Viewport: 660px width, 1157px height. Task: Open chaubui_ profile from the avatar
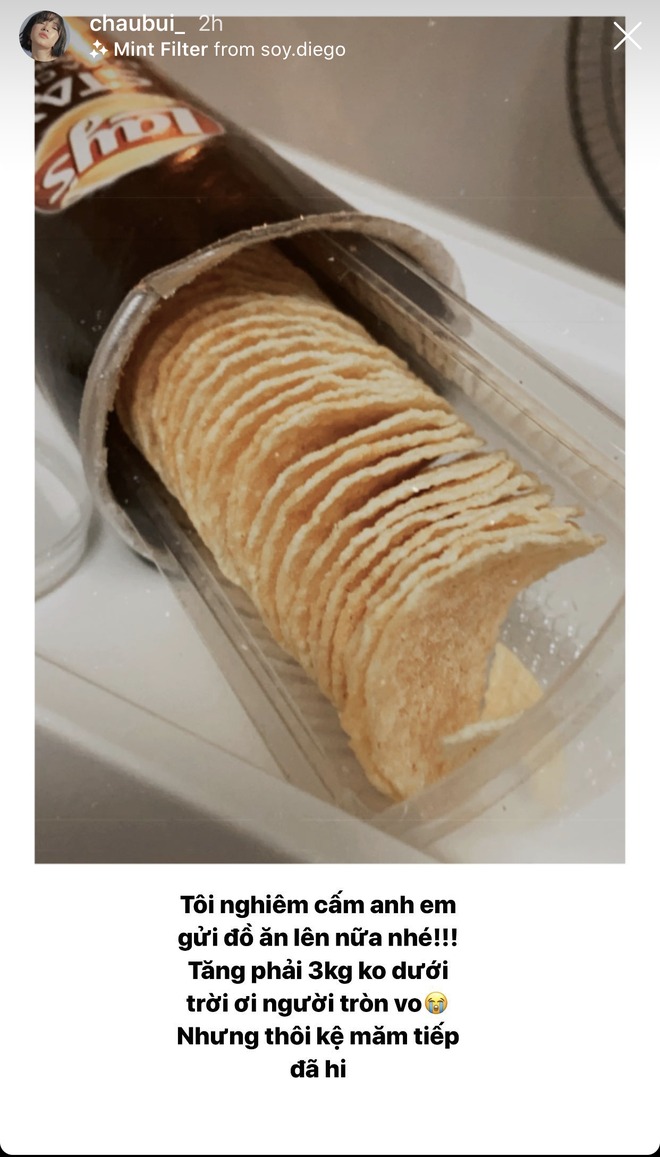44,37
